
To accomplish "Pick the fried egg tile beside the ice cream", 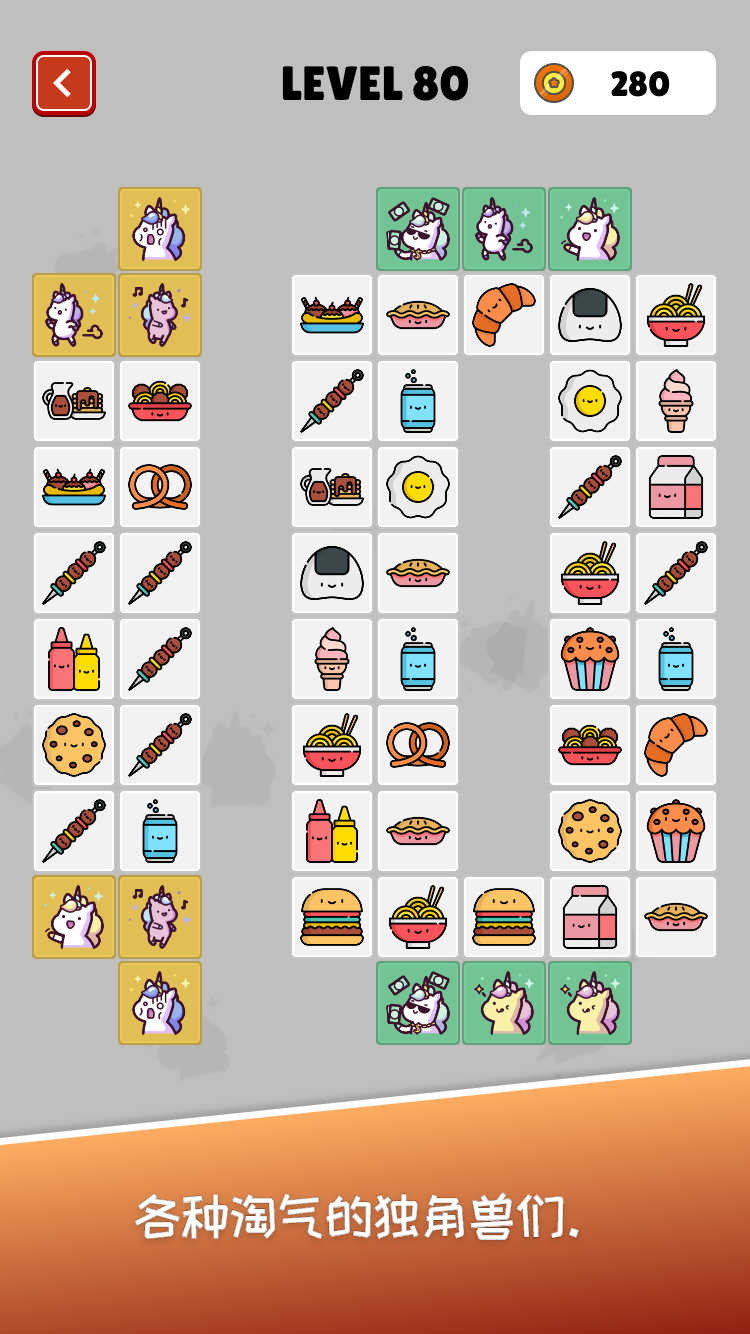I will point(590,401).
